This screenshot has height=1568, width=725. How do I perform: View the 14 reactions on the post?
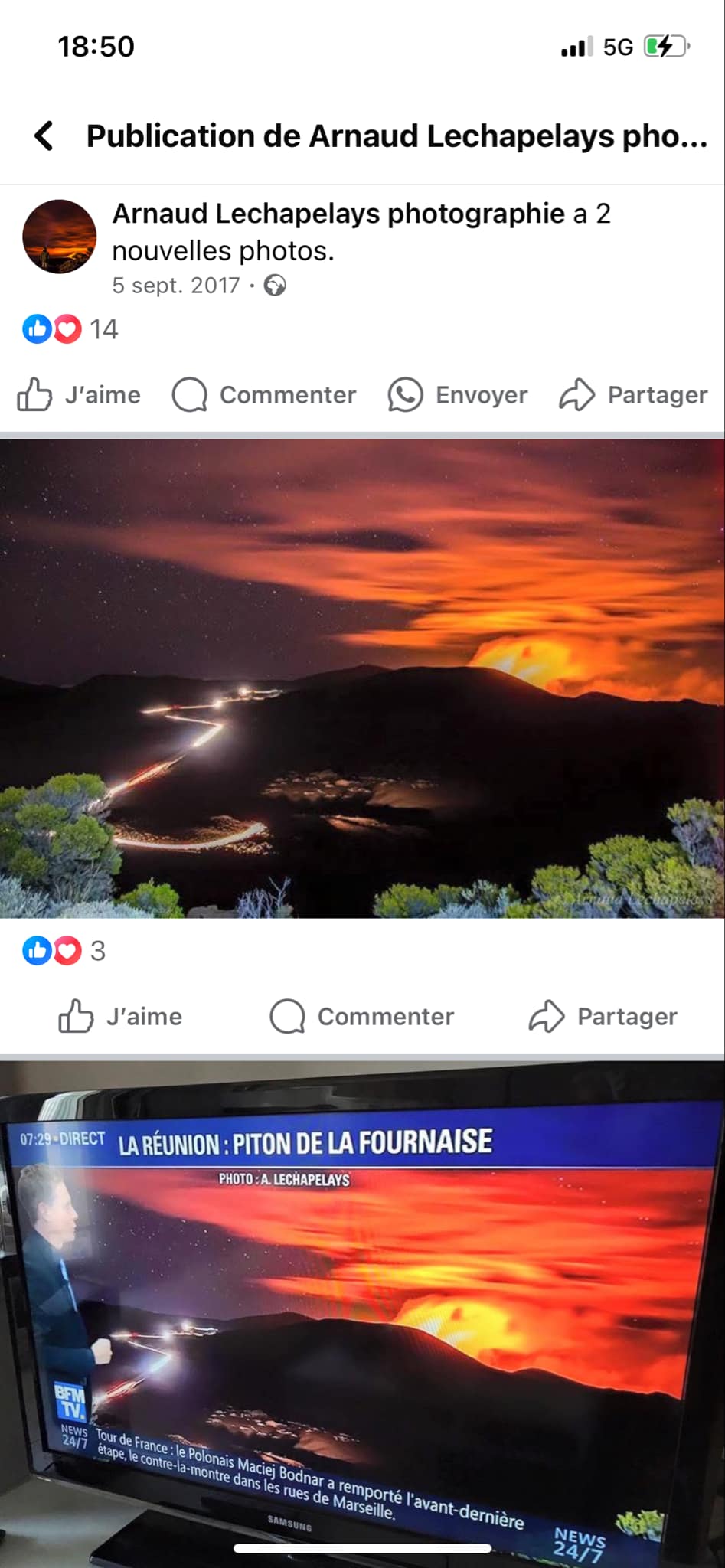(x=70, y=329)
